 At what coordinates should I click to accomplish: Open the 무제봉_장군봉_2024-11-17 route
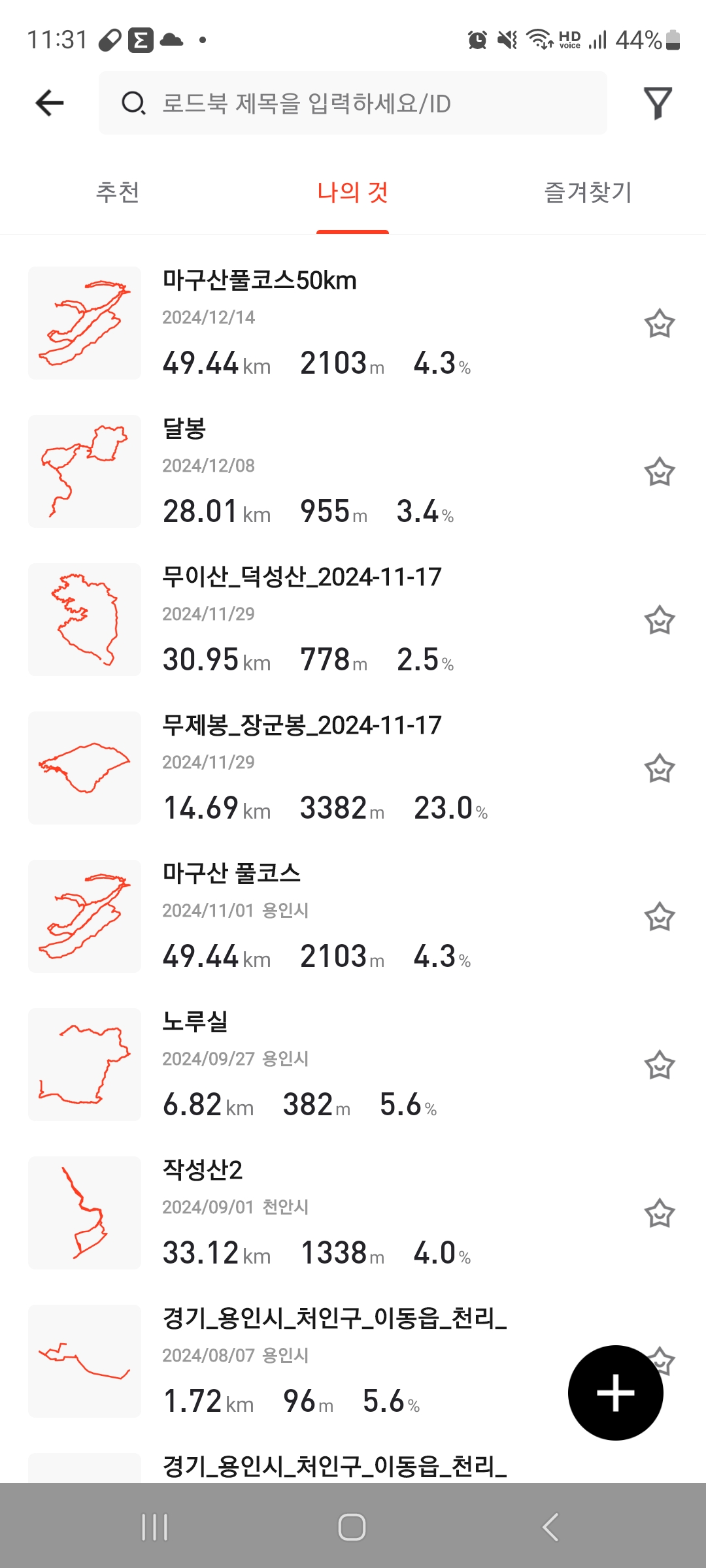[314, 768]
